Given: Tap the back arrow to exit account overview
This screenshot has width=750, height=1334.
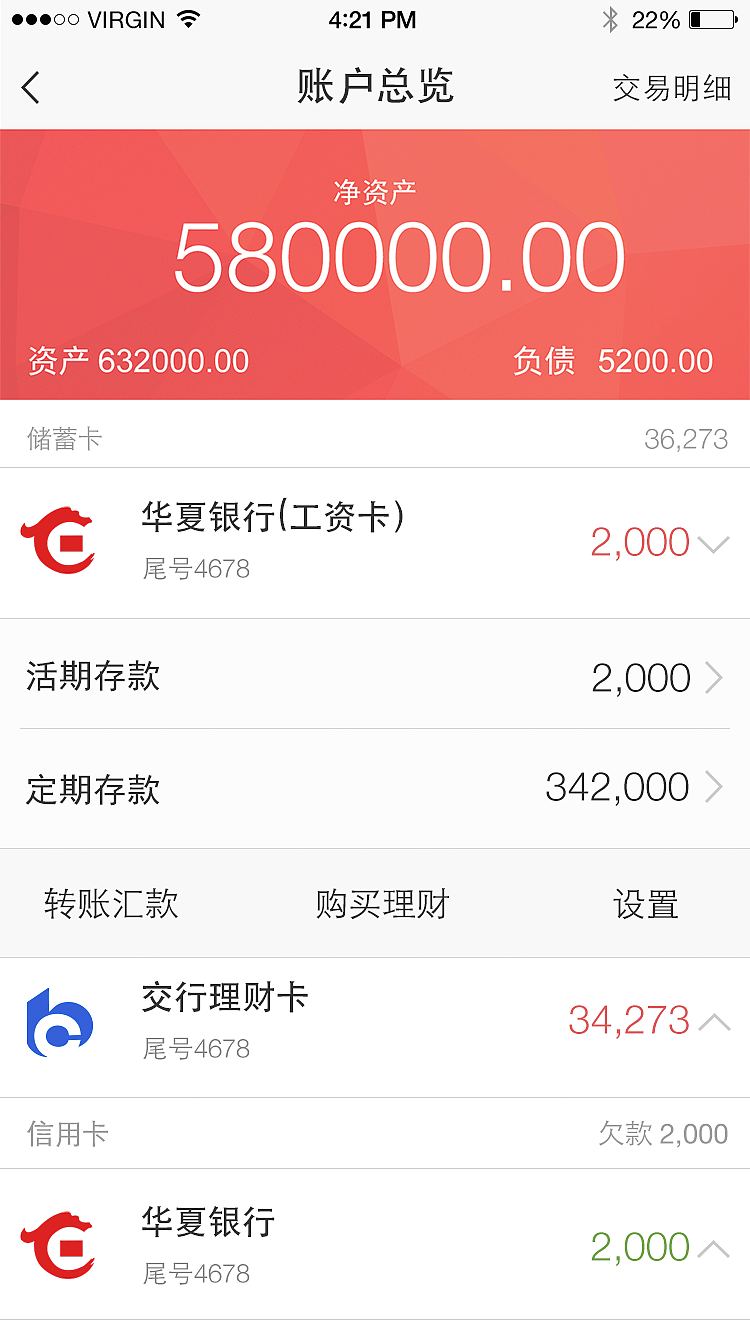Looking at the screenshot, I should point(30,88).
